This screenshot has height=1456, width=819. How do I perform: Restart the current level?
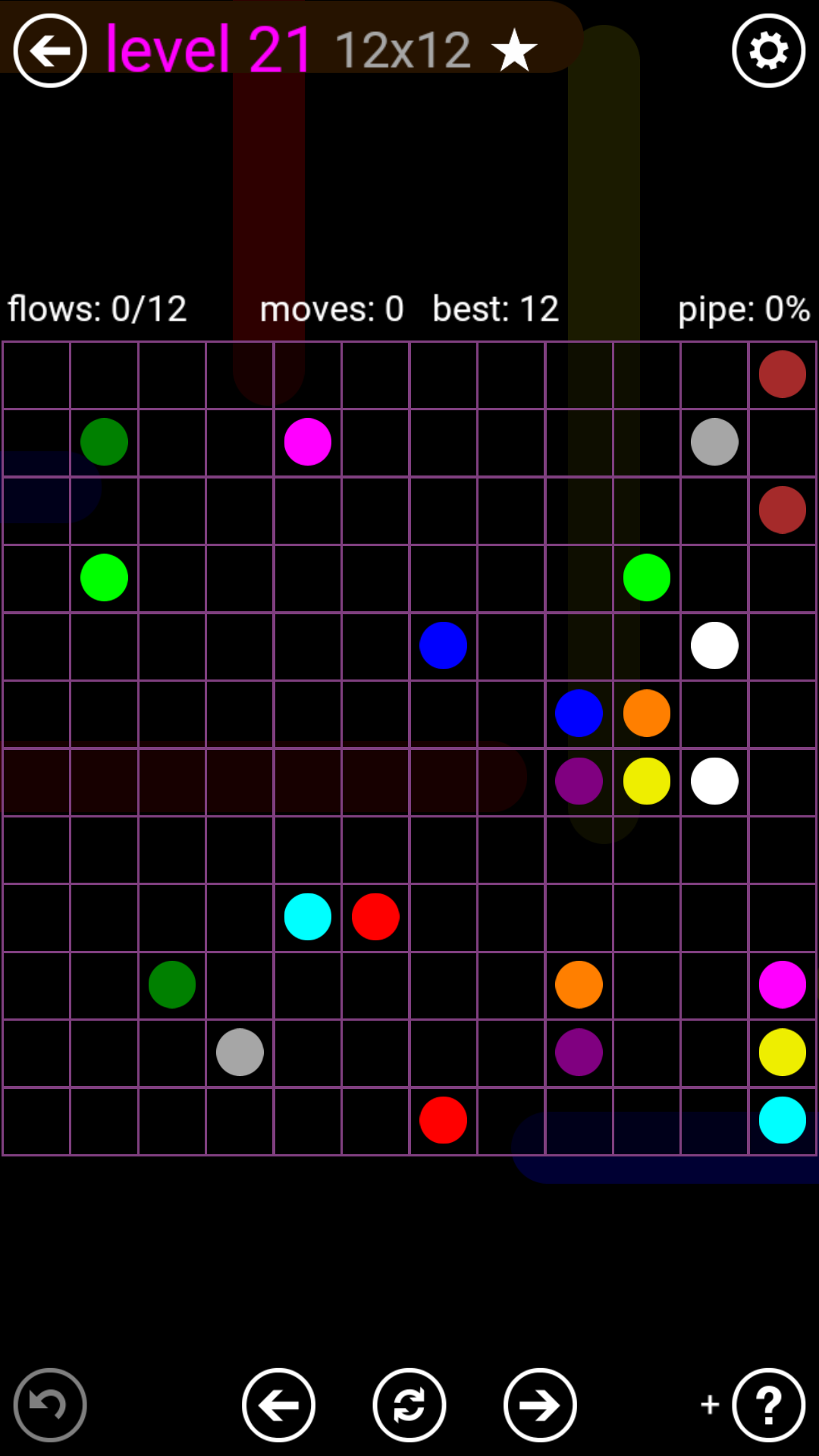tap(409, 1405)
